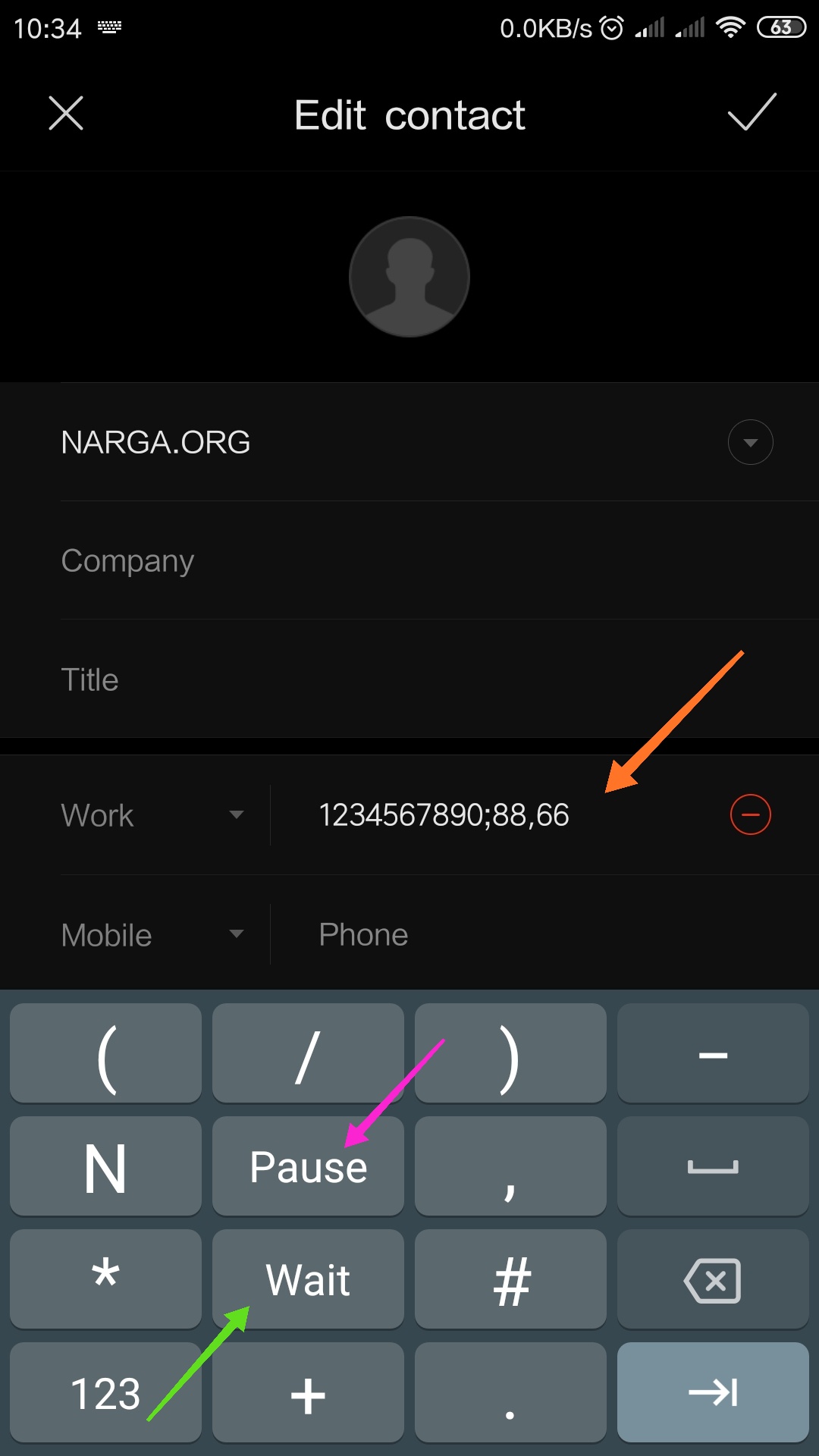Tap the plus key
Screen dimensions: 819x1456
[308, 1393]
